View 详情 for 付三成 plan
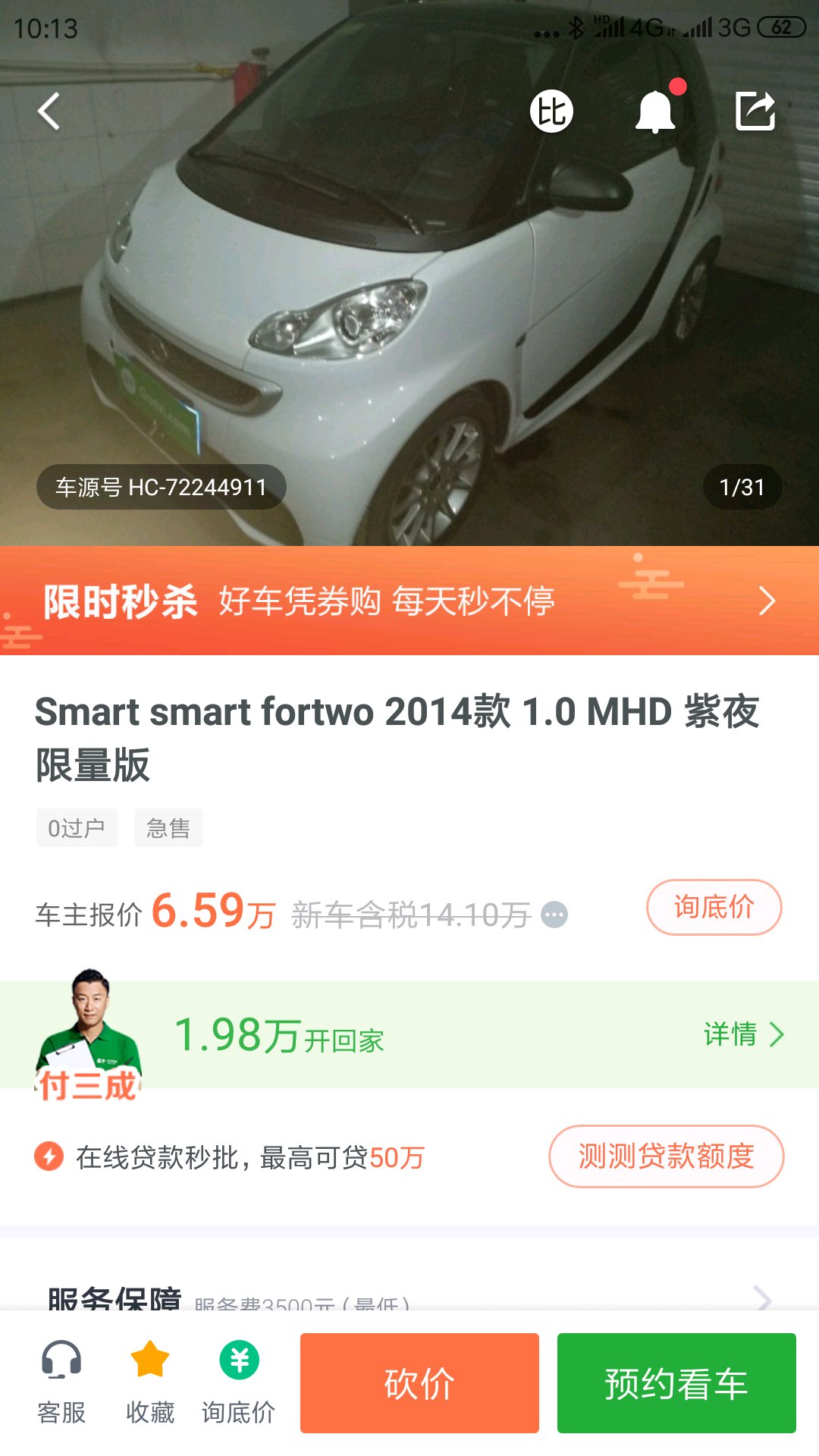The height and width of the screenshot is (1456, 819). 743,1034
